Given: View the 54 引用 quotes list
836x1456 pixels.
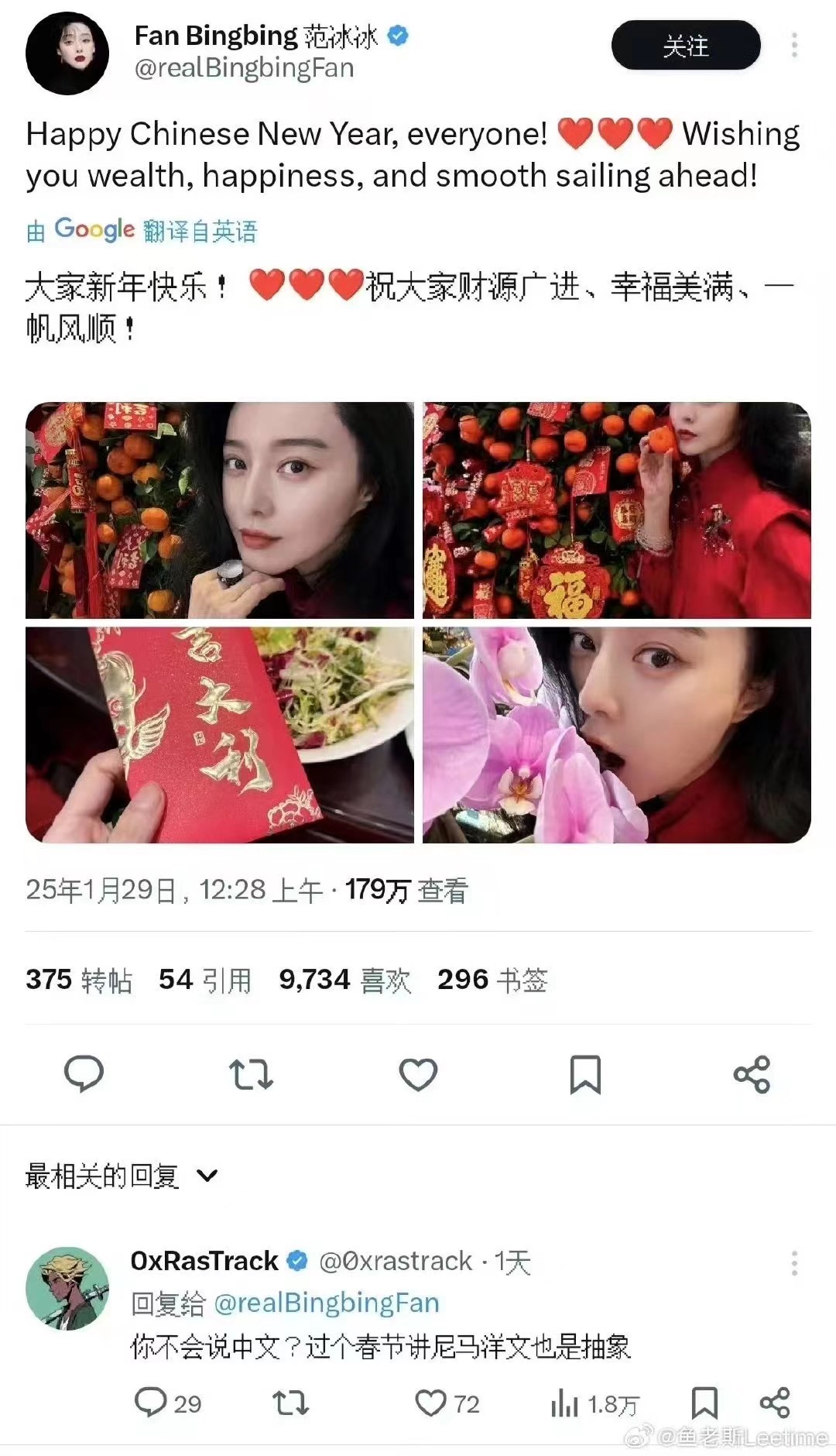Looking at the screenshot, I should tap(205, 980).
